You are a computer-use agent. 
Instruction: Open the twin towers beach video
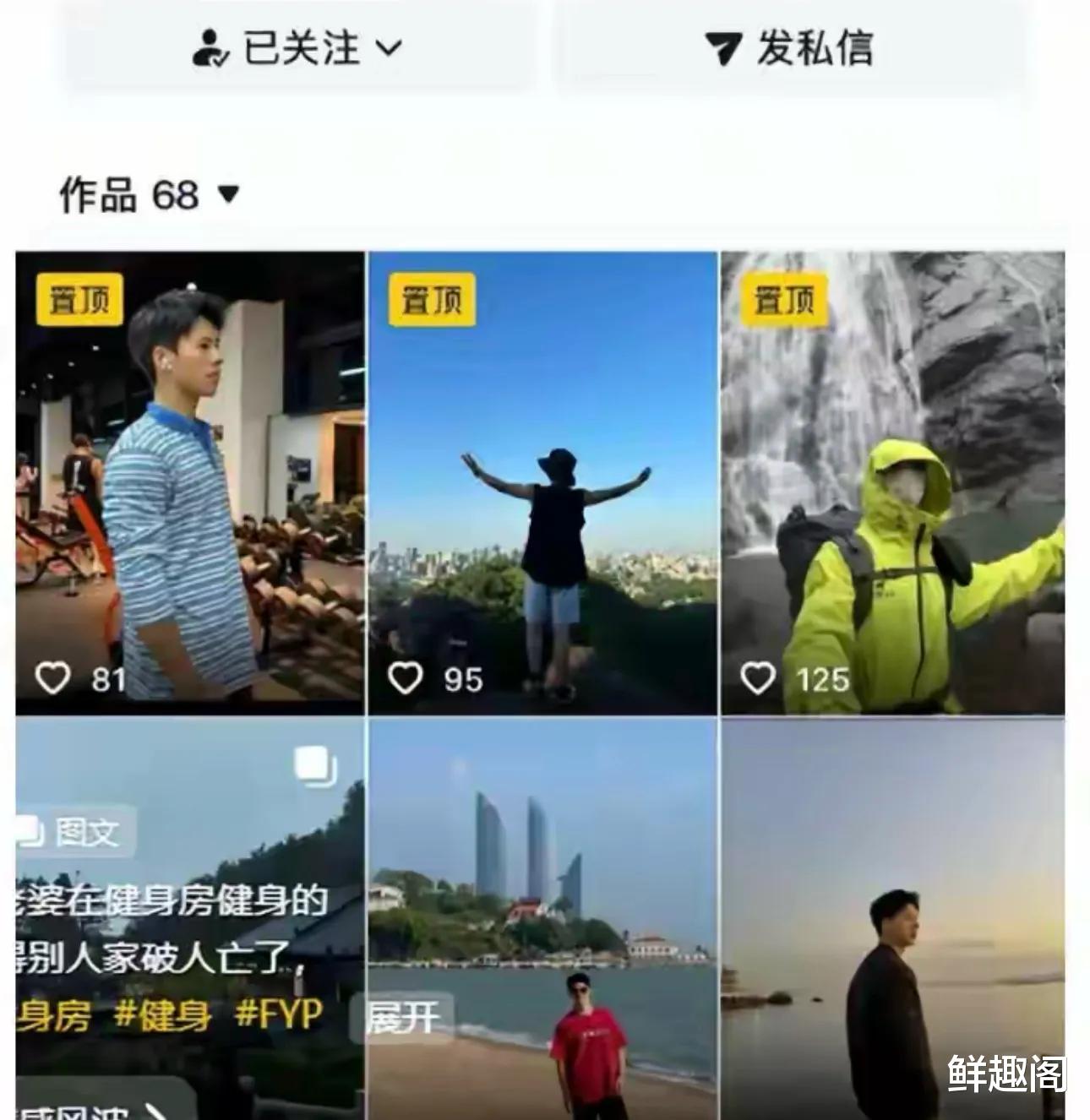point(542,919)
